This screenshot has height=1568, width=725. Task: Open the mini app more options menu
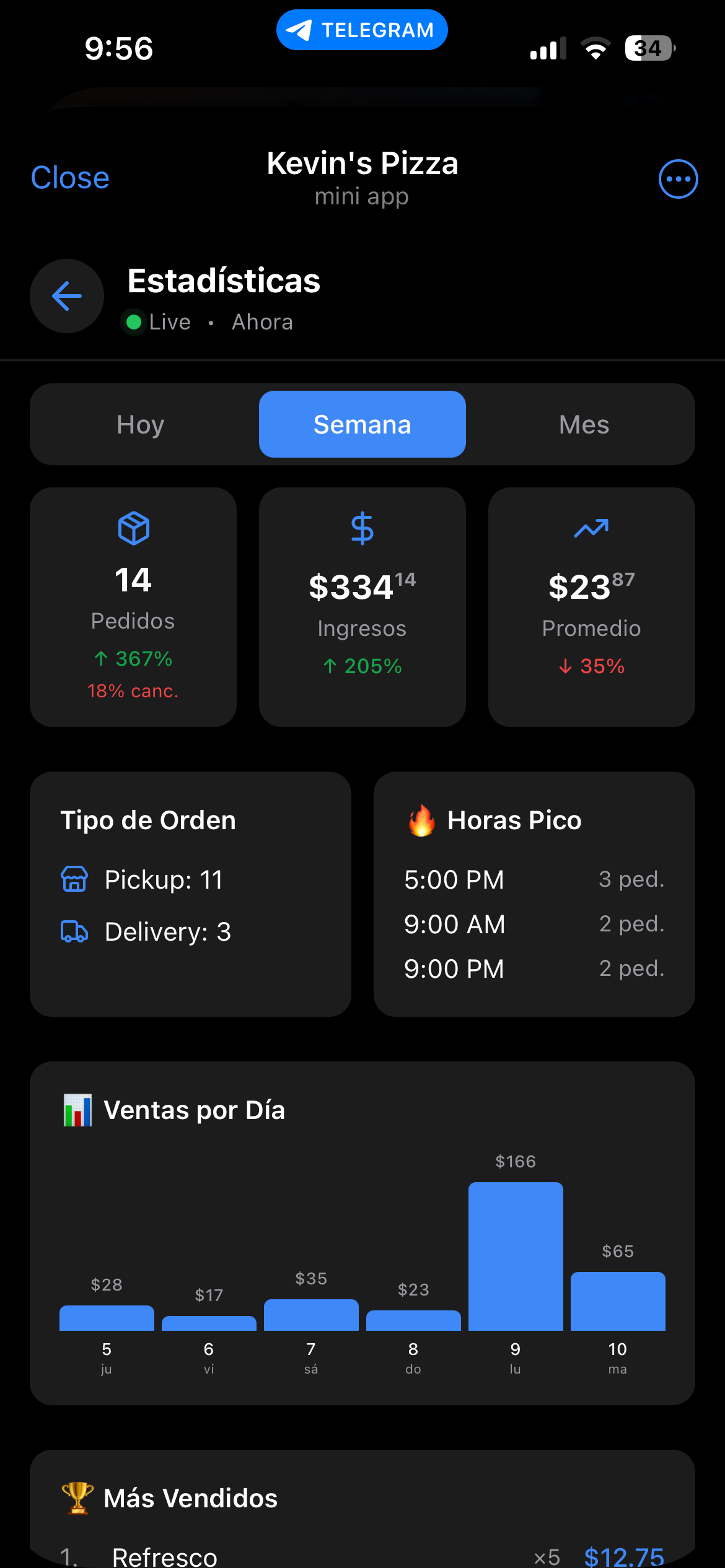678,180
